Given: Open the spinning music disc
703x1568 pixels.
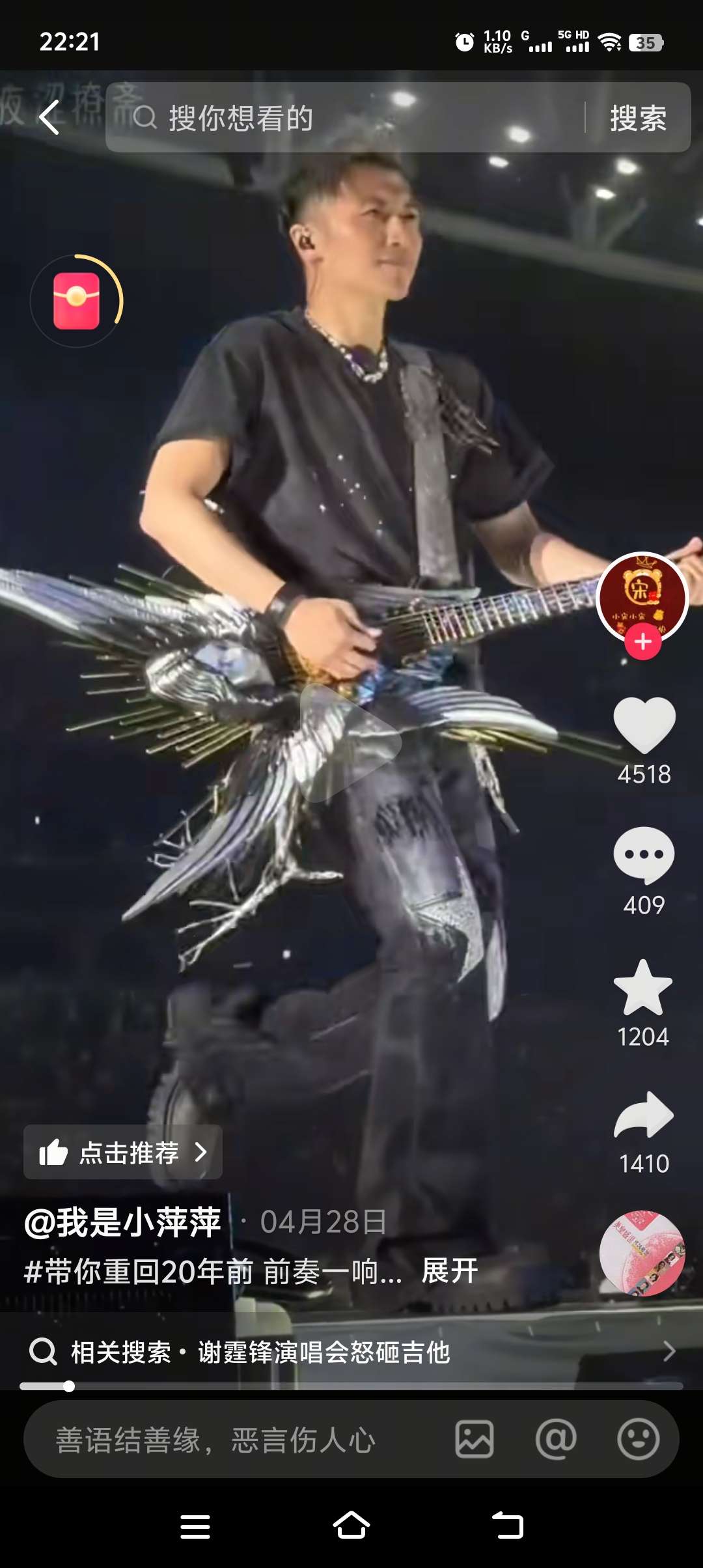Looking at the screenshot, I should pos(642,1253).
